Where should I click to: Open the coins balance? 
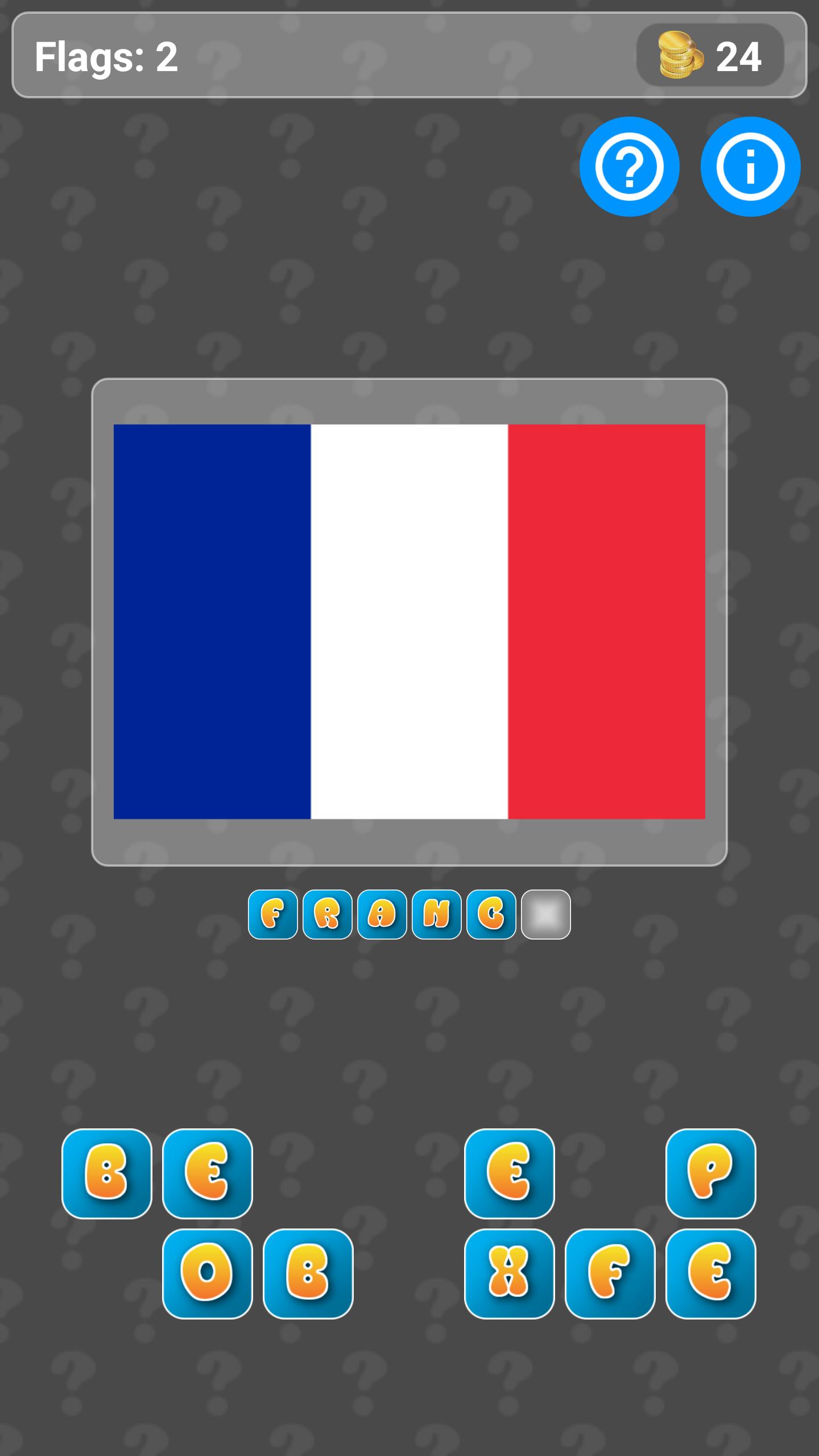point(710,56)
